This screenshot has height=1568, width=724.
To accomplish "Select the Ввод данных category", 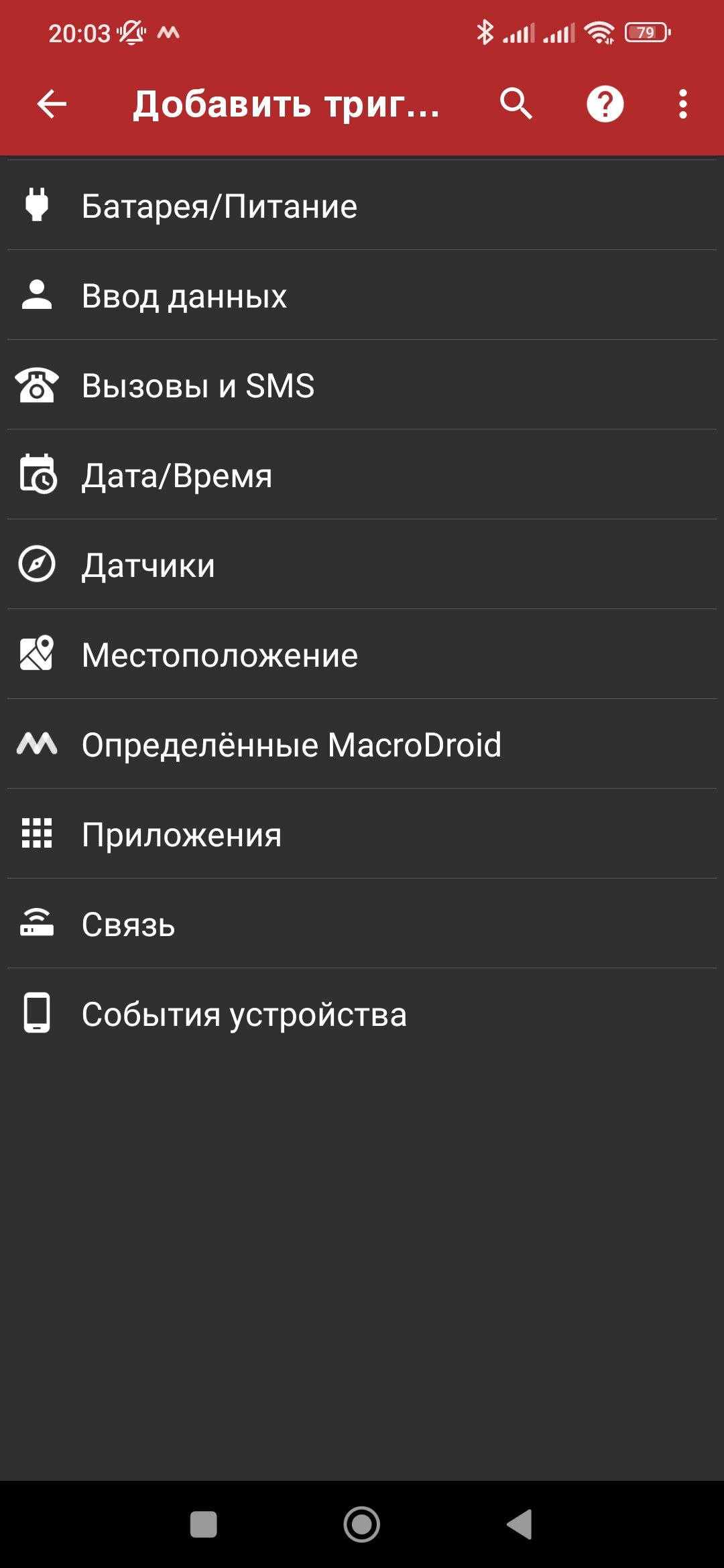I will pos(362,296).
